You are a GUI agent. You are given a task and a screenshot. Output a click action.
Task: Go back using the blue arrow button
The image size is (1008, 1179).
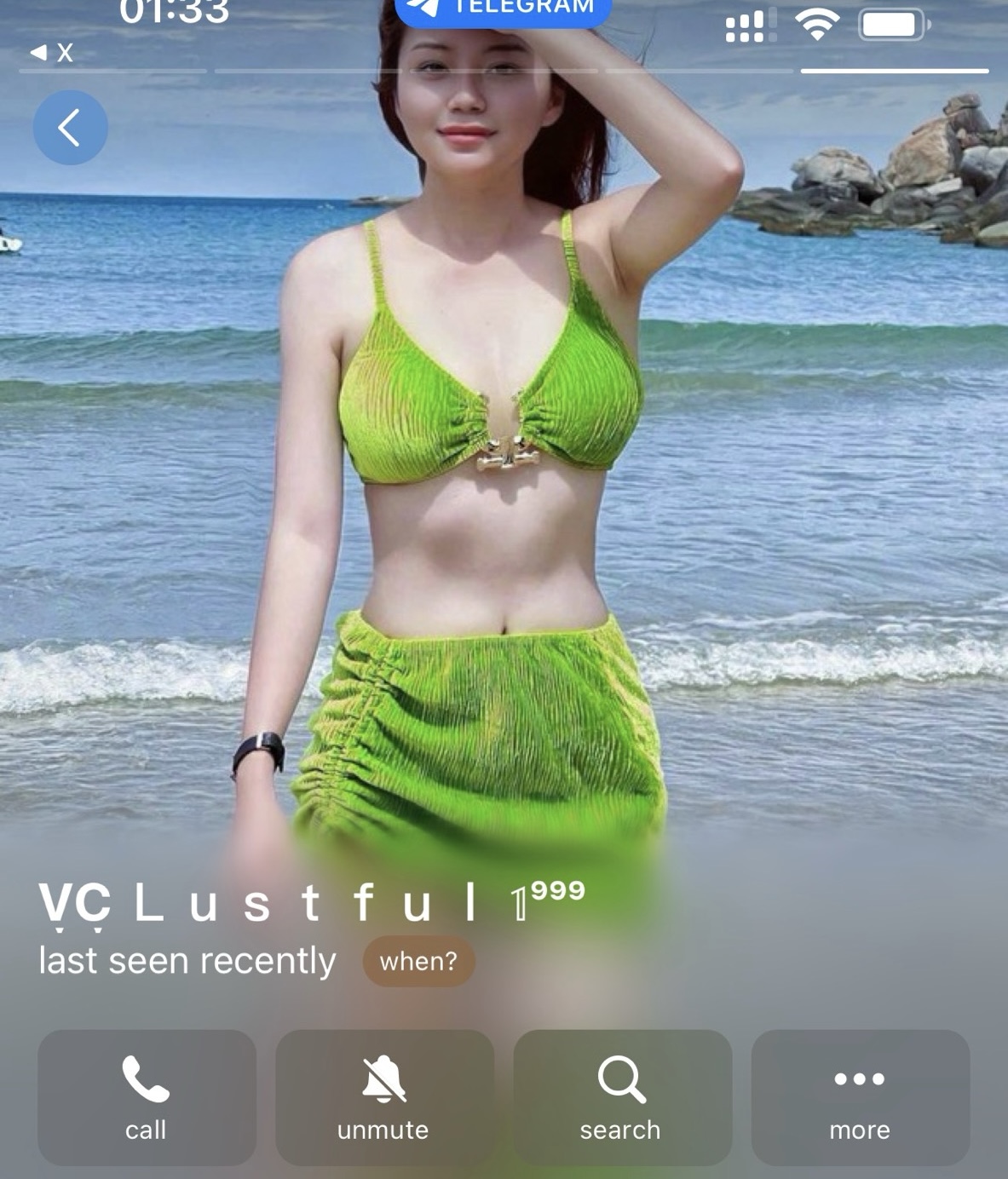coord(70,128)
